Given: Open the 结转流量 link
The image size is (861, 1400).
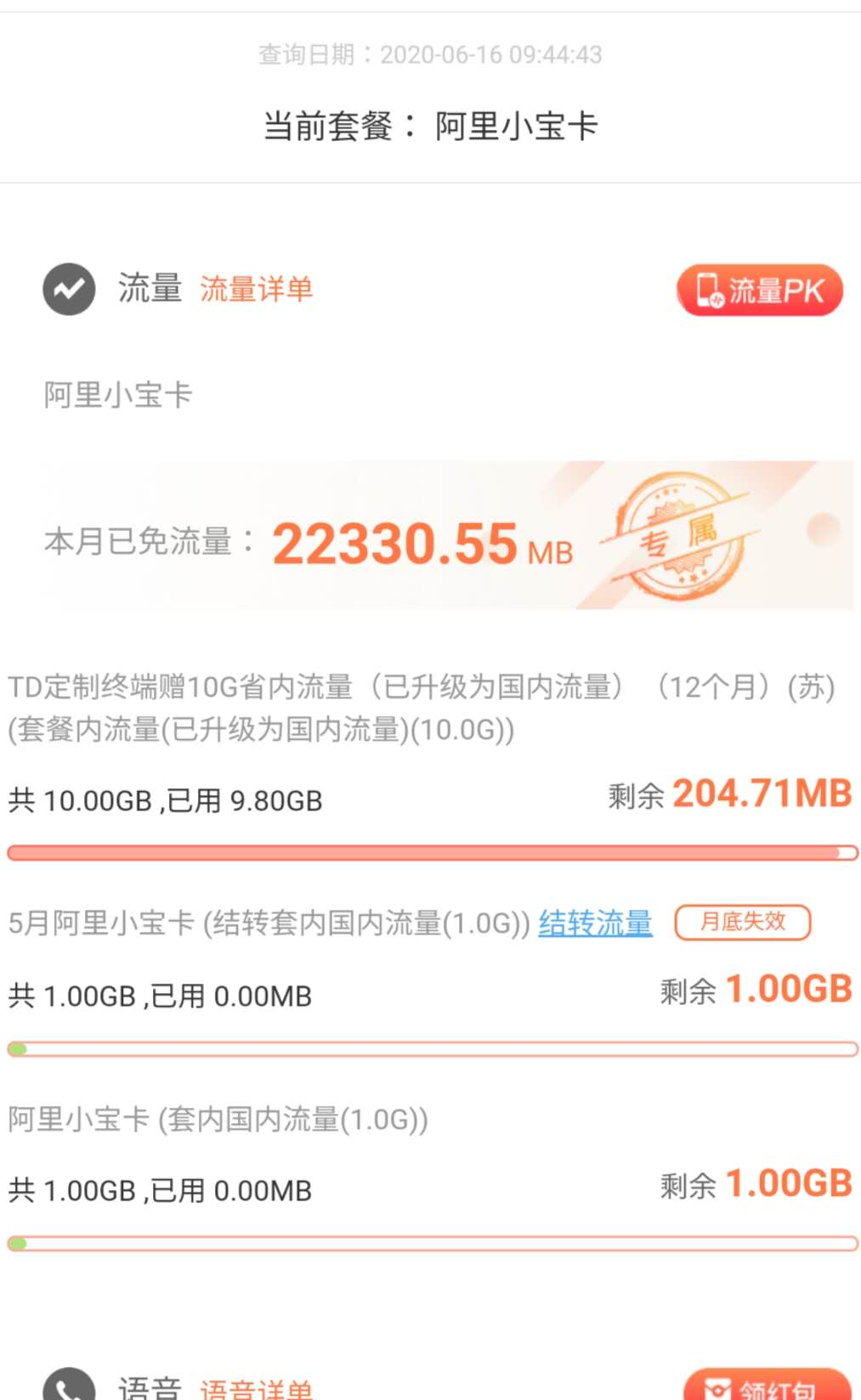Looking at the screenshot, I should pos(595,923).
